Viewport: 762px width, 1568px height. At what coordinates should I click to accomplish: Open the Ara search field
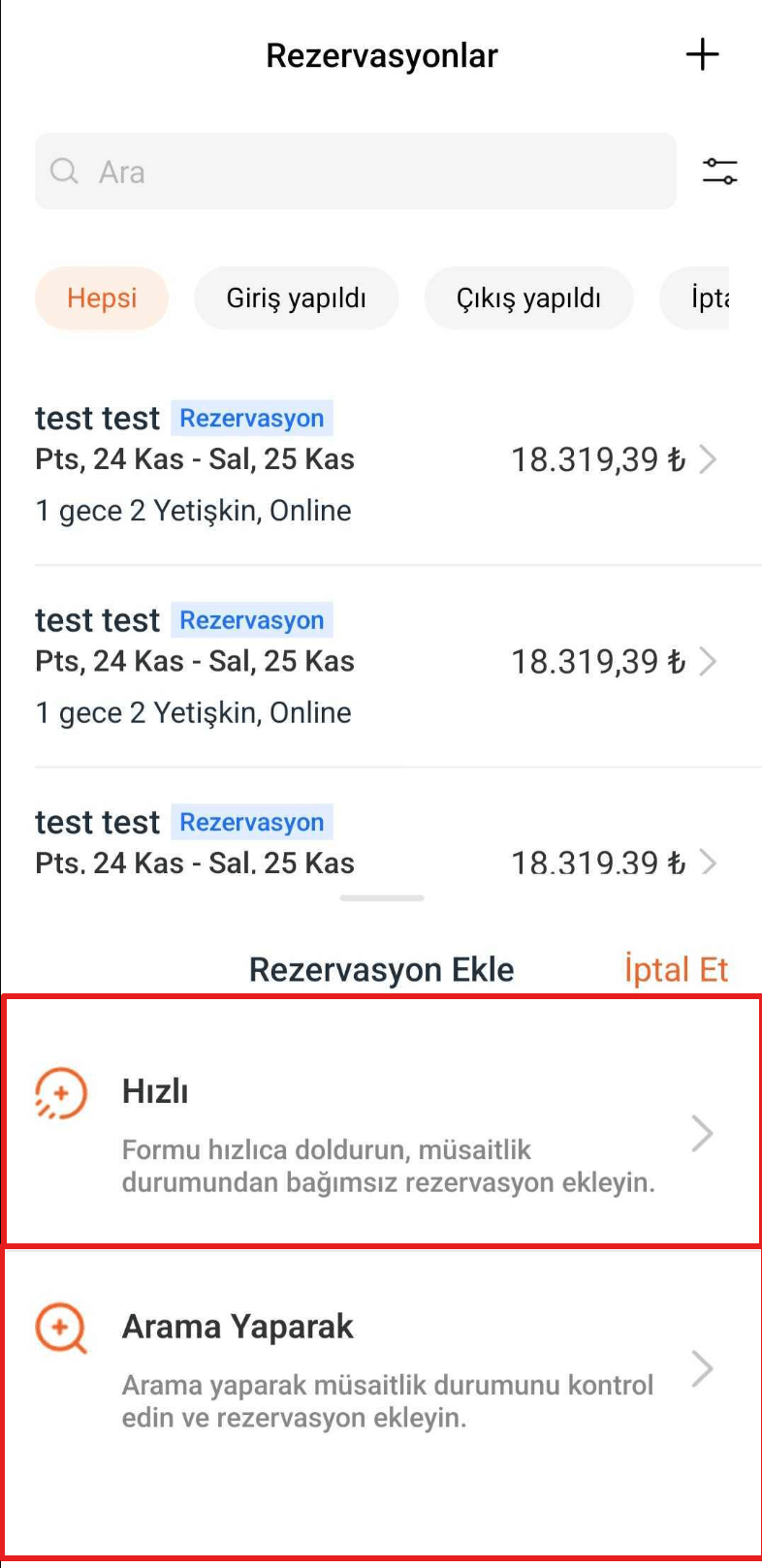pyautogui.click(x=356, y=172)
